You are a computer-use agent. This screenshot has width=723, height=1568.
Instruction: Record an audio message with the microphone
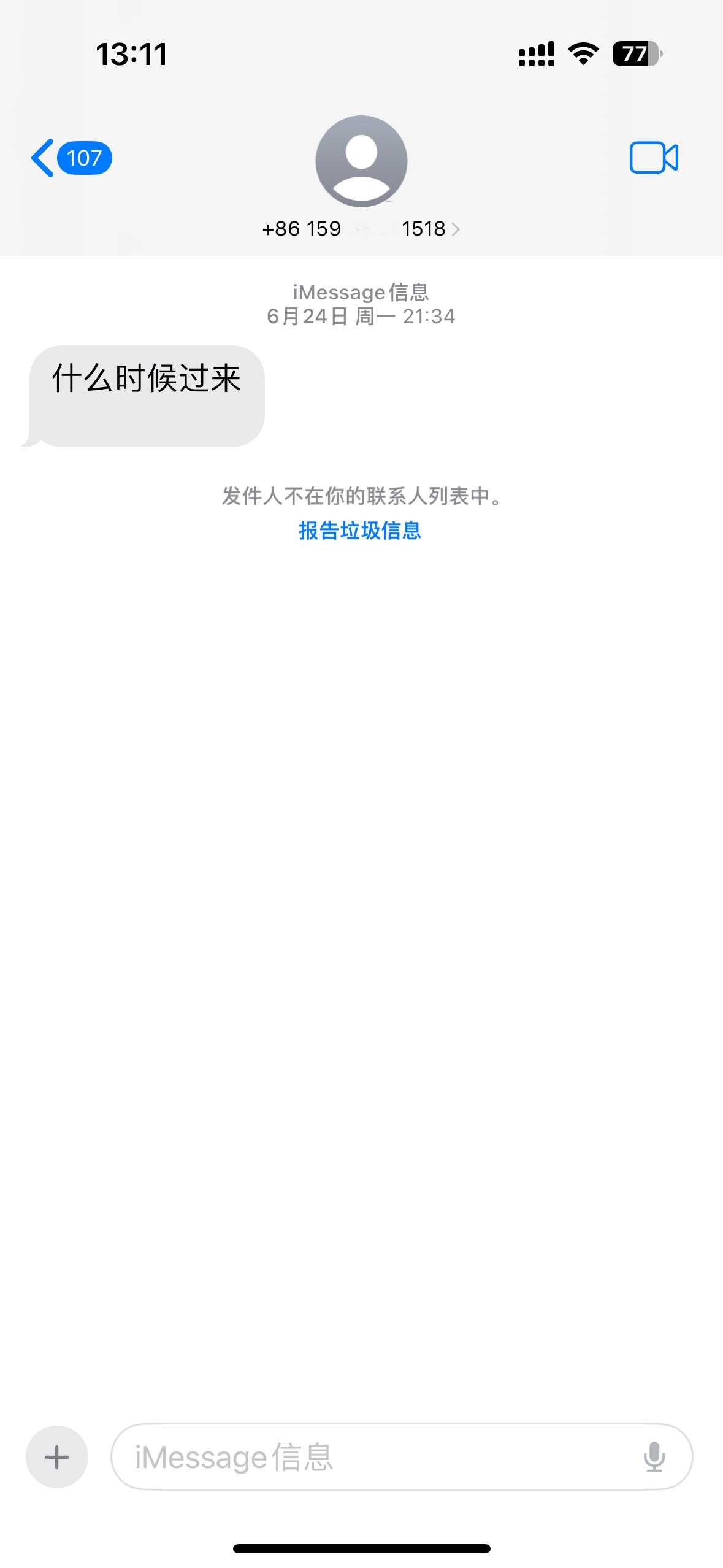(x=654, y=1456)
